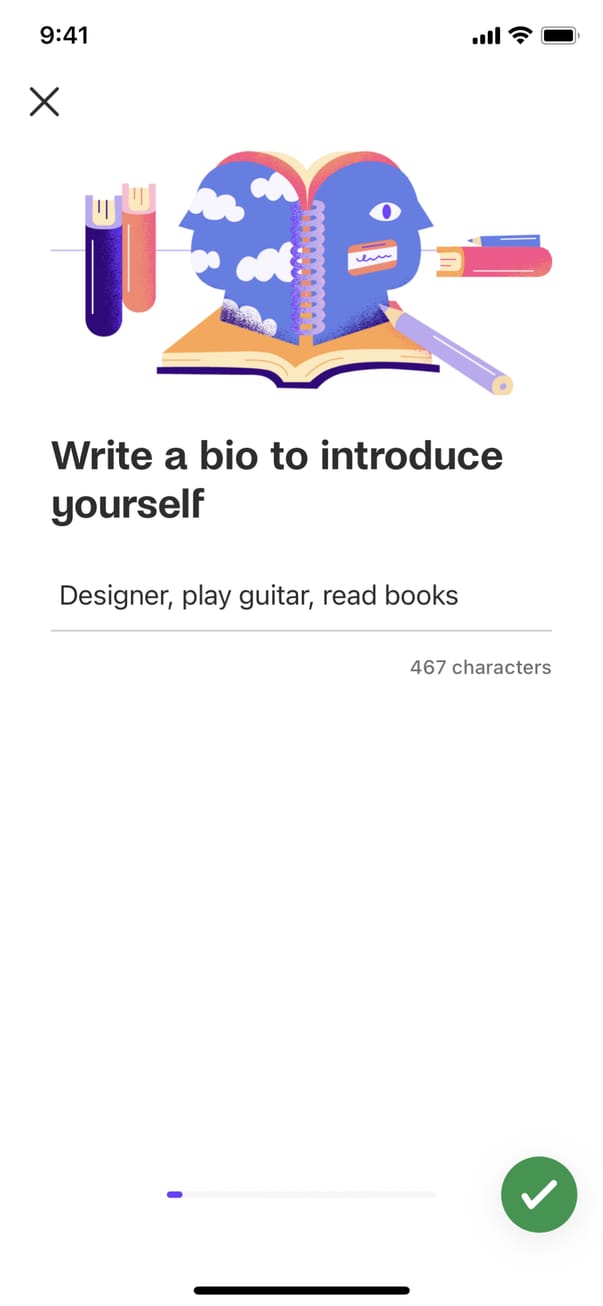The height and width of the screenshot is (1306, 603).
Task: Edit the bio text field
Action: pyautogui.click(x=300, y=596)
